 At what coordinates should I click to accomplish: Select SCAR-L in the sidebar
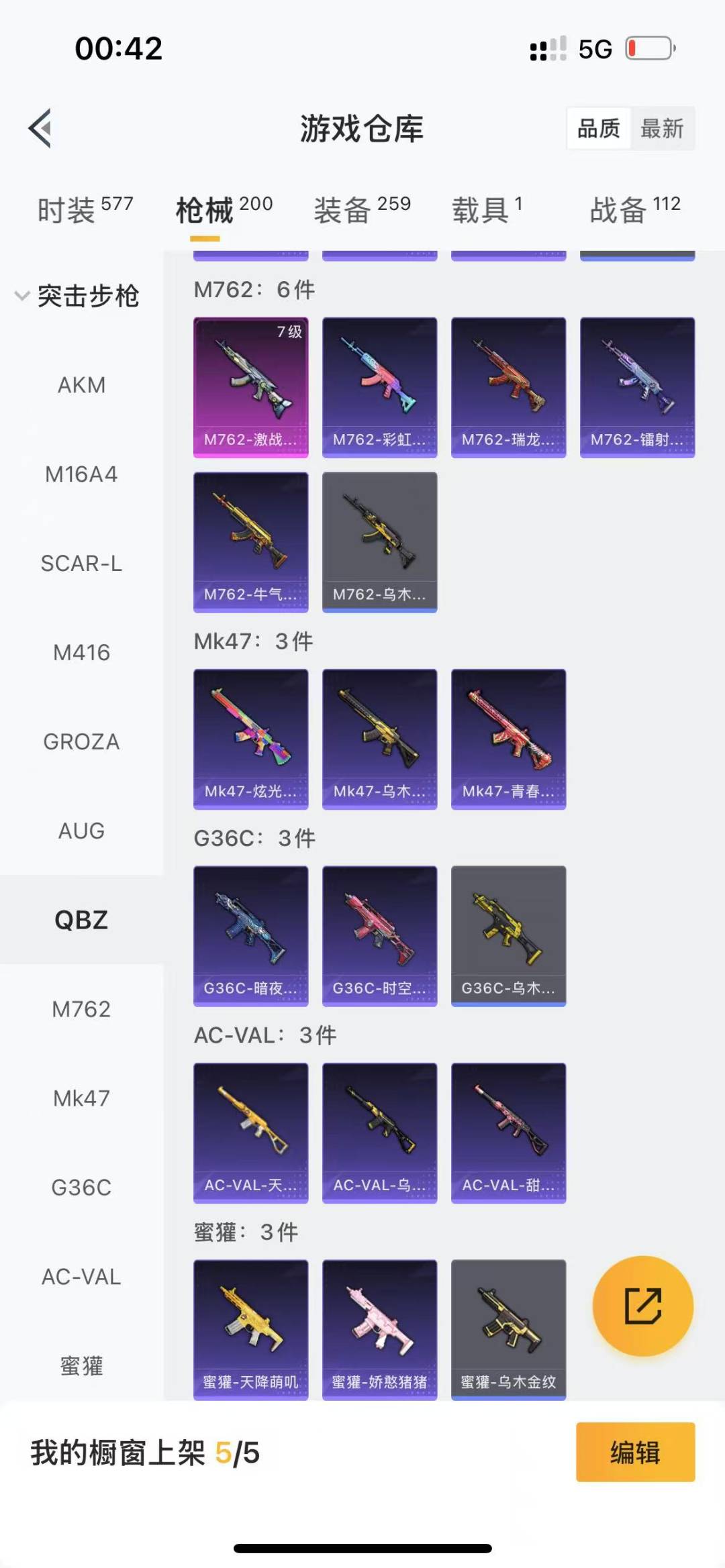(81, 564)
